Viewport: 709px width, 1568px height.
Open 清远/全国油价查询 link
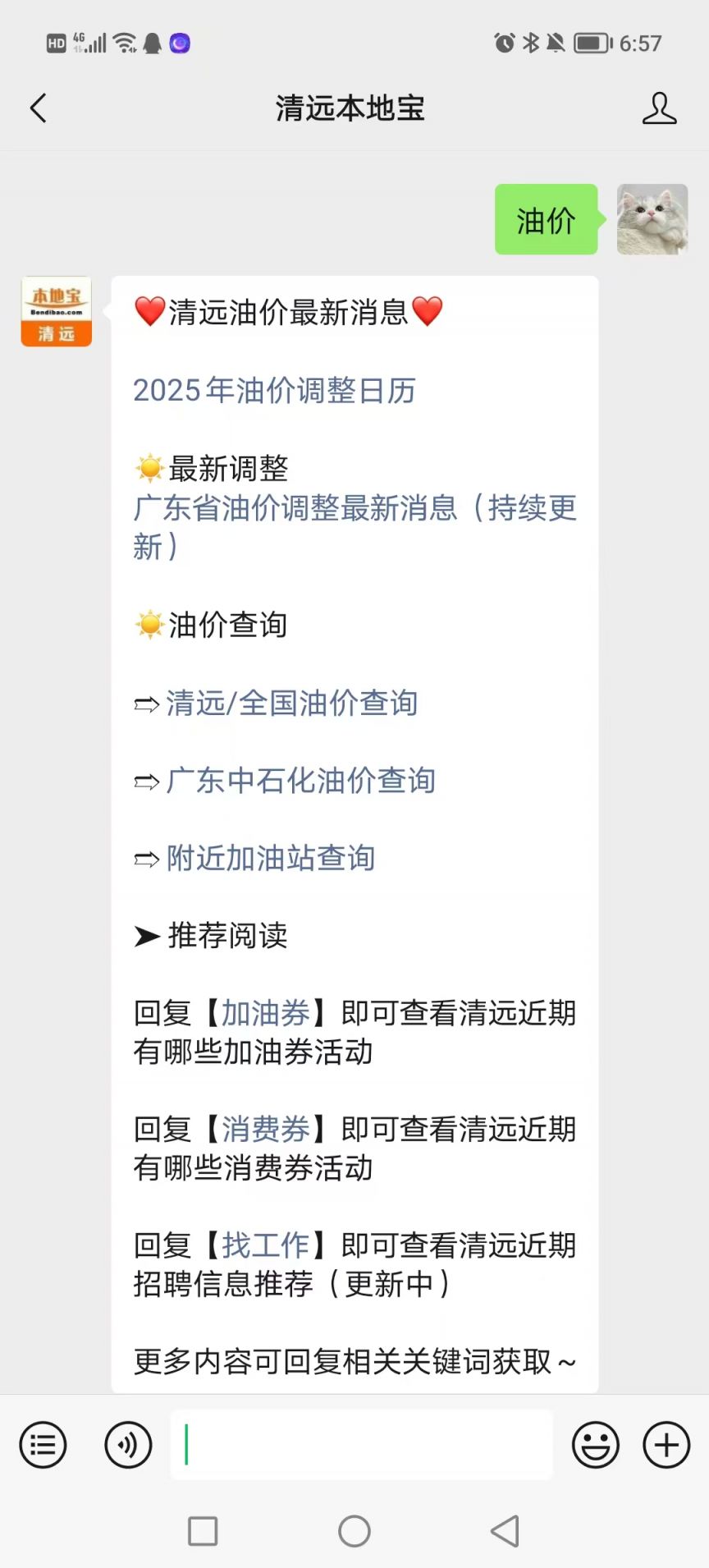(291, 704)
